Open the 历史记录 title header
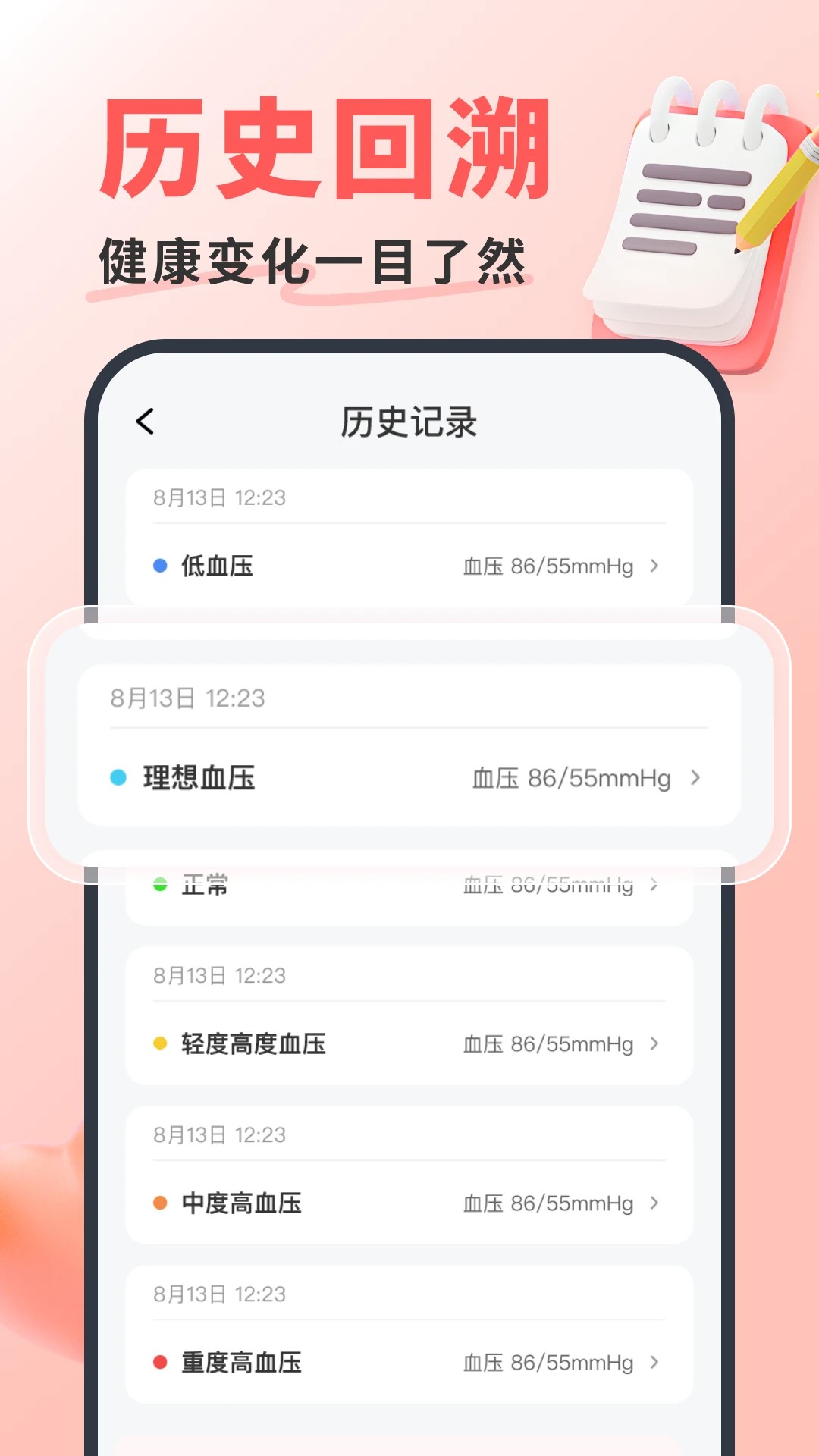The width and height of the screenshot is (819, 1456). coord(409,421)
